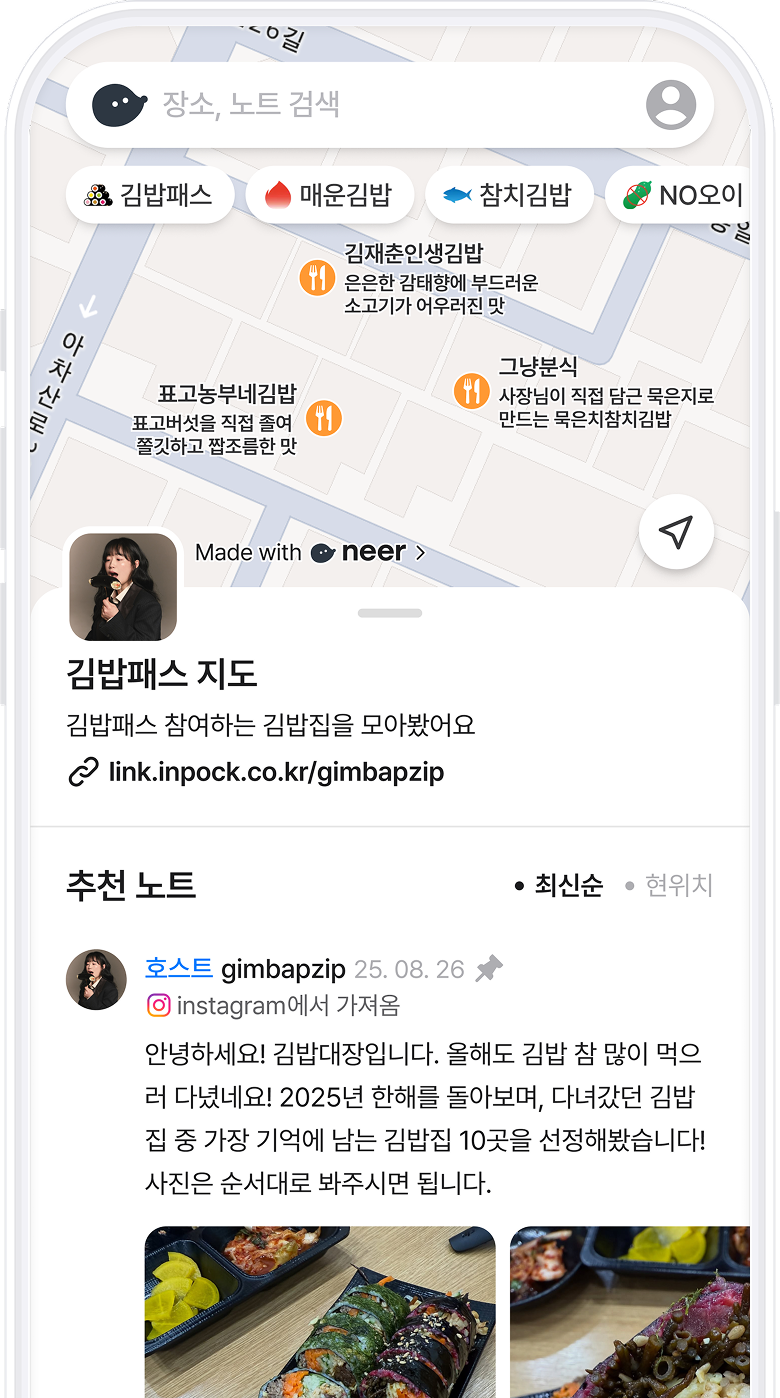The image size is (780, 1398).
Task: Enable the 참치김밥 filter
Action: pyautogui.click(x=510, y=194)
